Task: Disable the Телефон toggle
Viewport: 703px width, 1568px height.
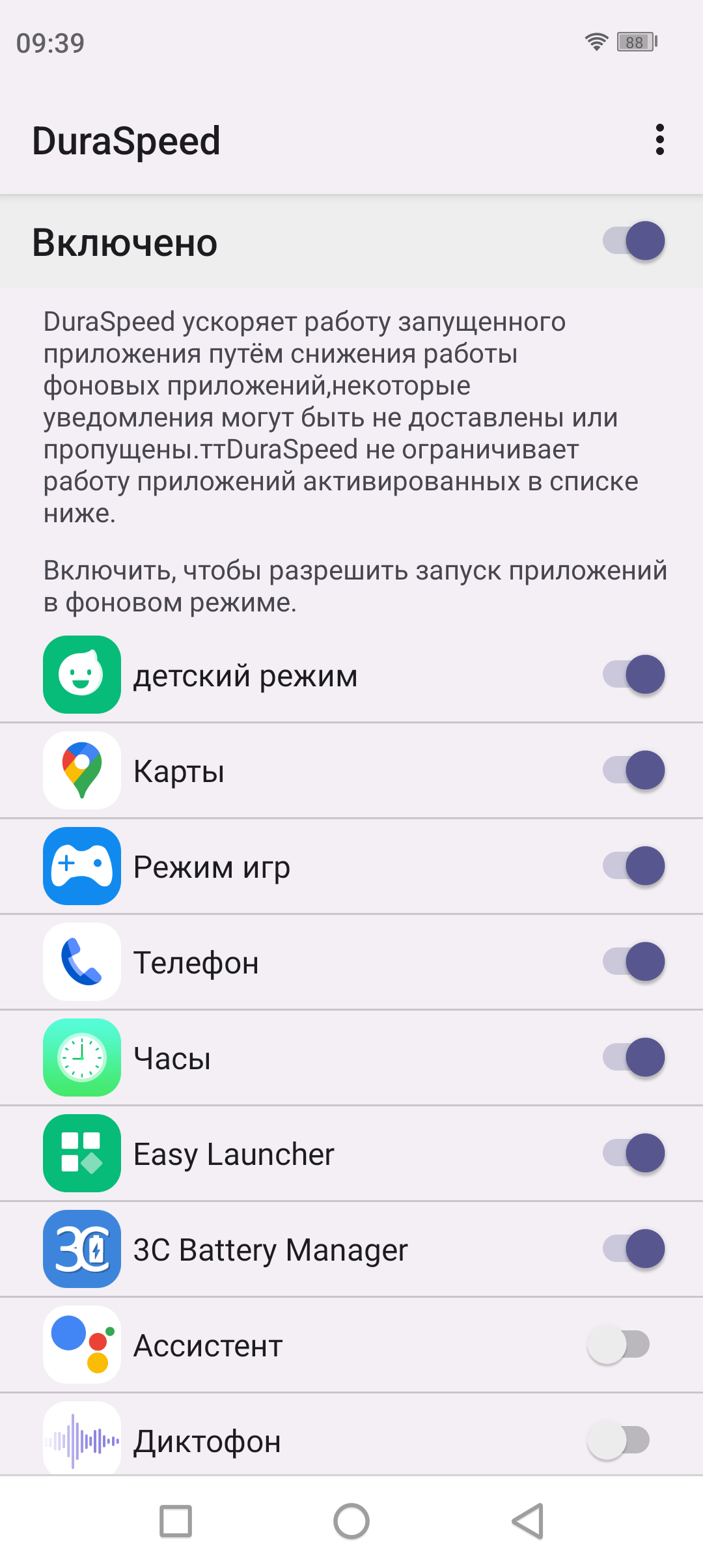Action: point(634,962)
